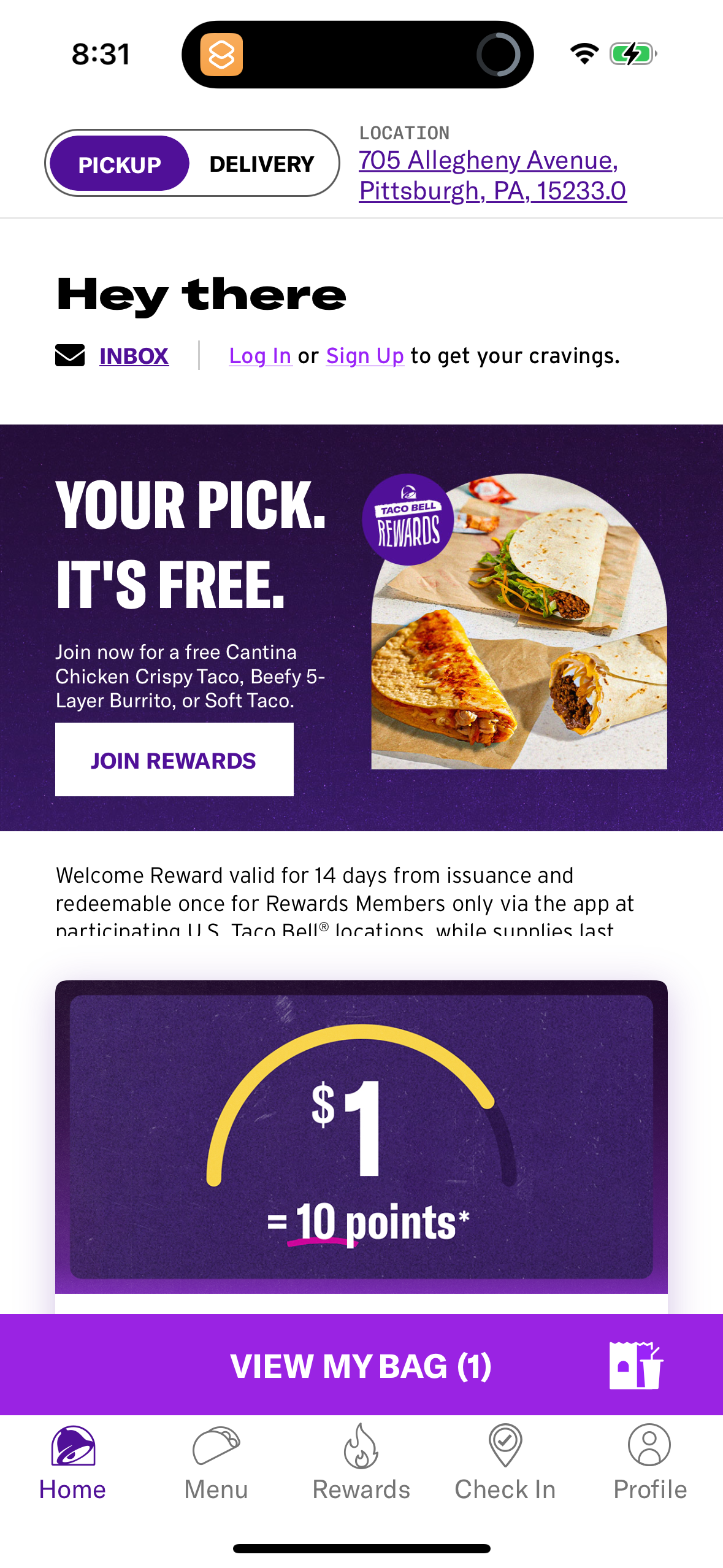Tap the envelope icon beside Inbox
This screenshot has height=1568, width=723.
click(x=69, y=356)
